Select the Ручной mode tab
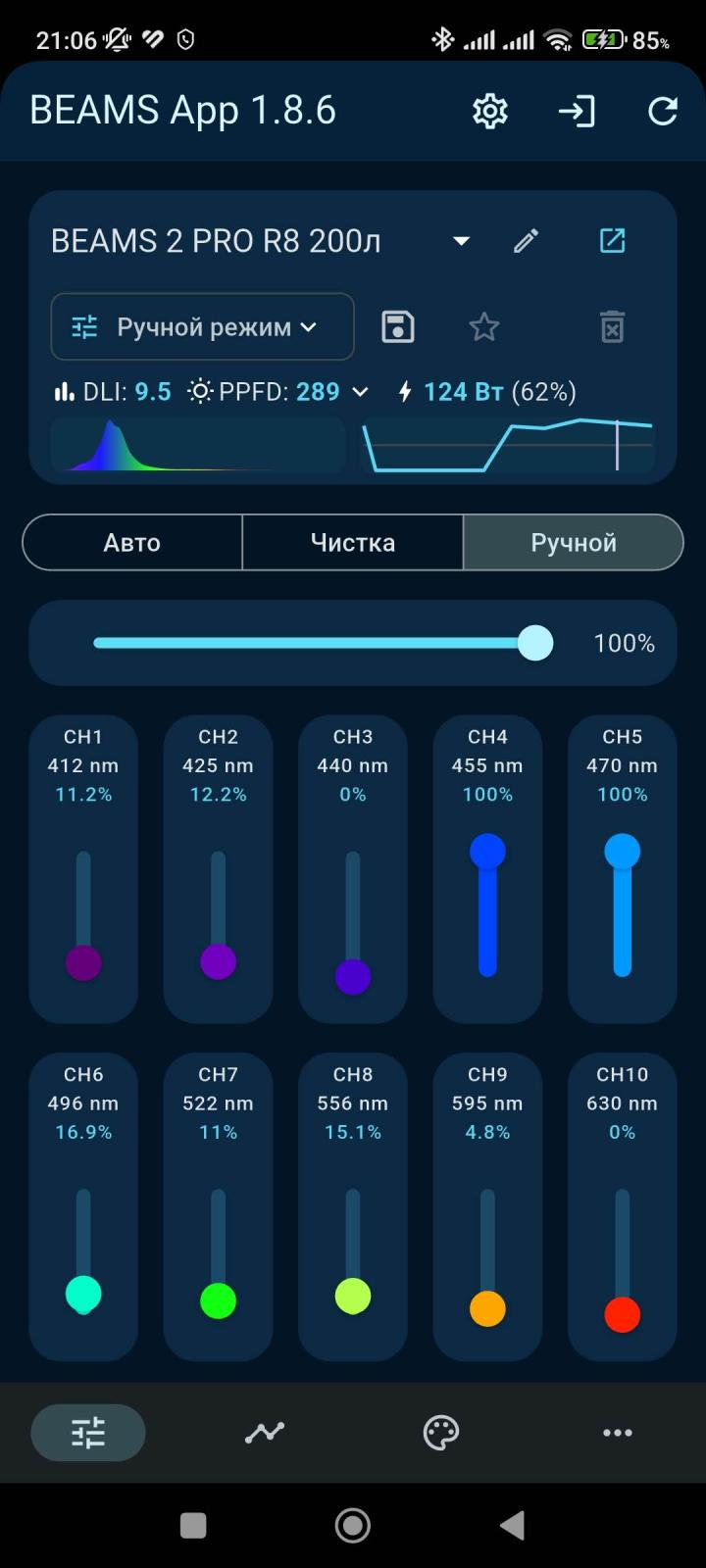Viewport: 706px width, 1568px height. pyautogui.click(x=574, y=542)
